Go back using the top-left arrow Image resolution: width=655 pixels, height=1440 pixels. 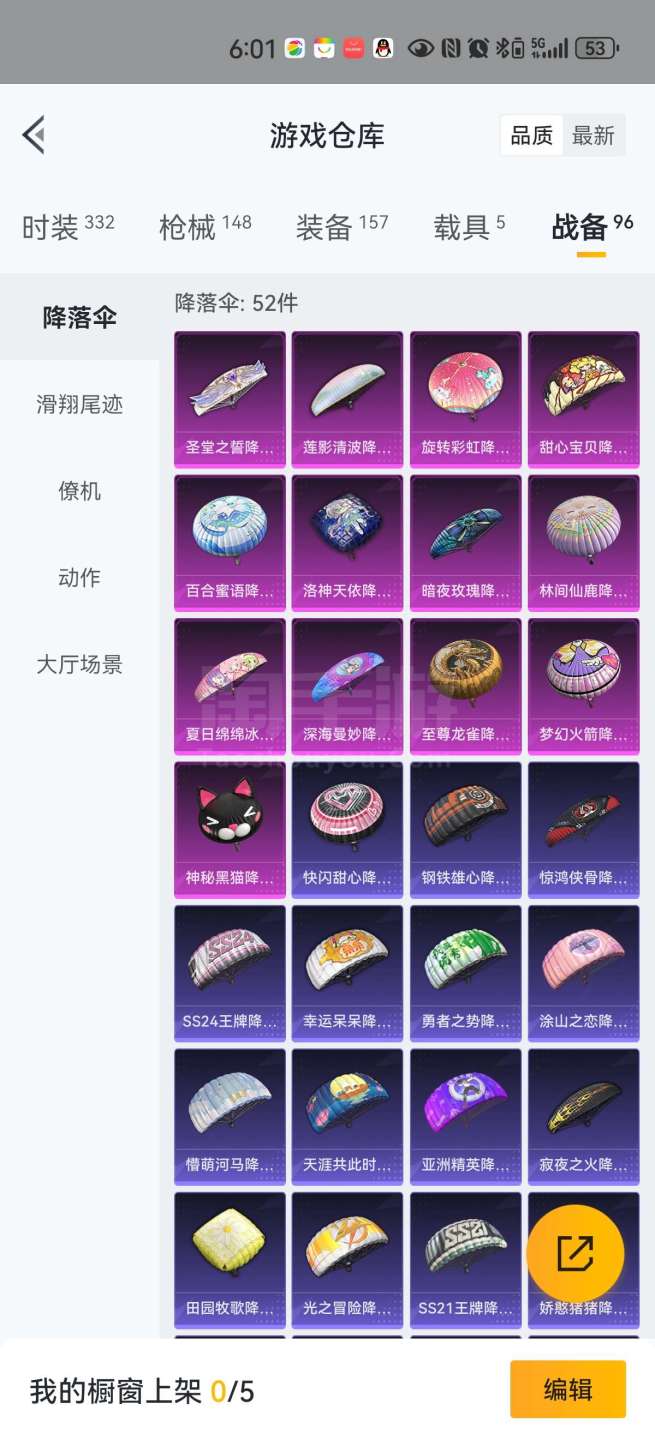click(x=34, y=135)
